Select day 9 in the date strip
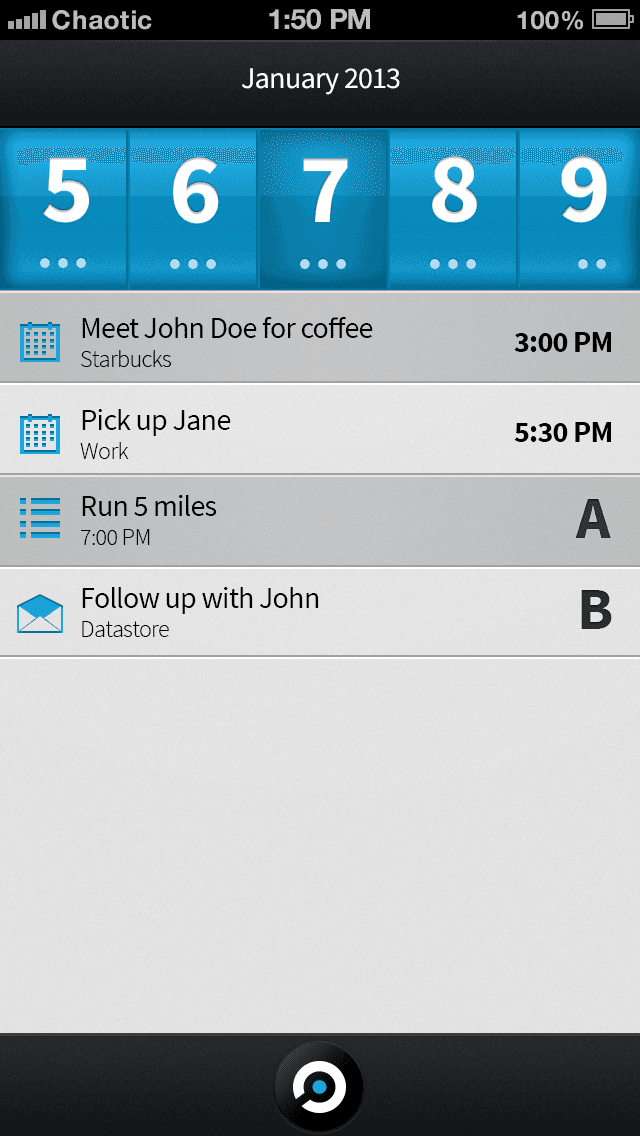The width and height of the screenshot is (640, 1136). [x=579, y=209]
